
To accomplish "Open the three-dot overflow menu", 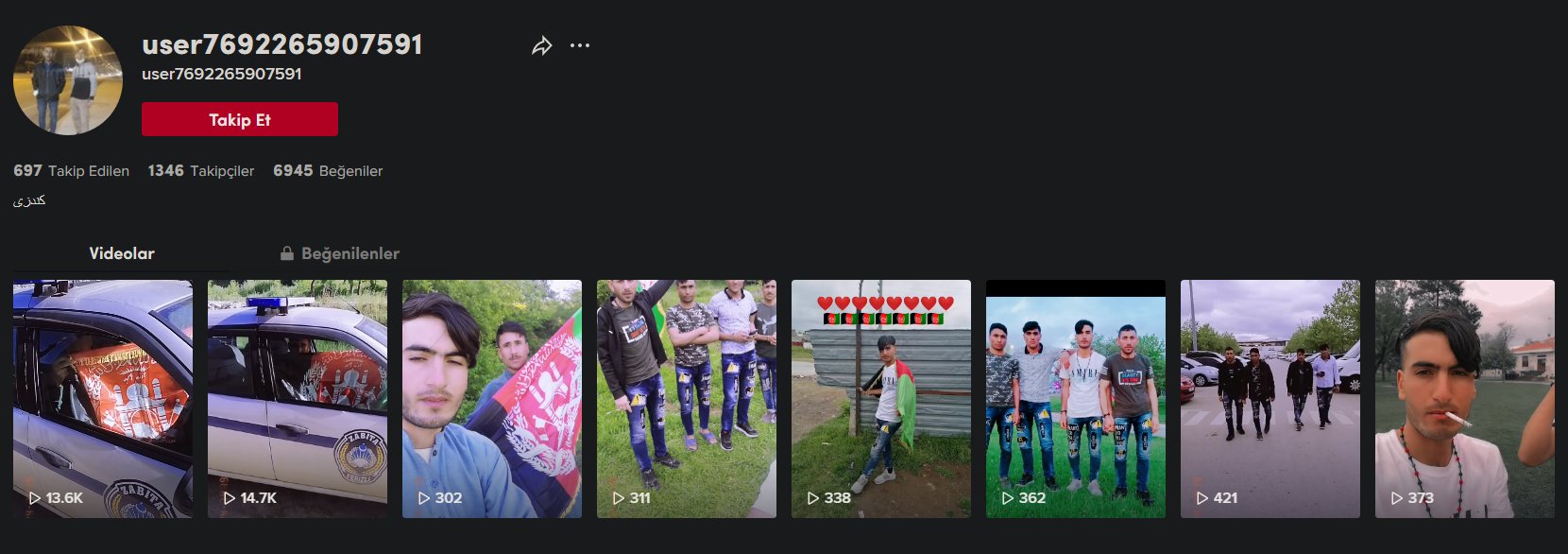I will pyautogui.click(x=580, y=45).
